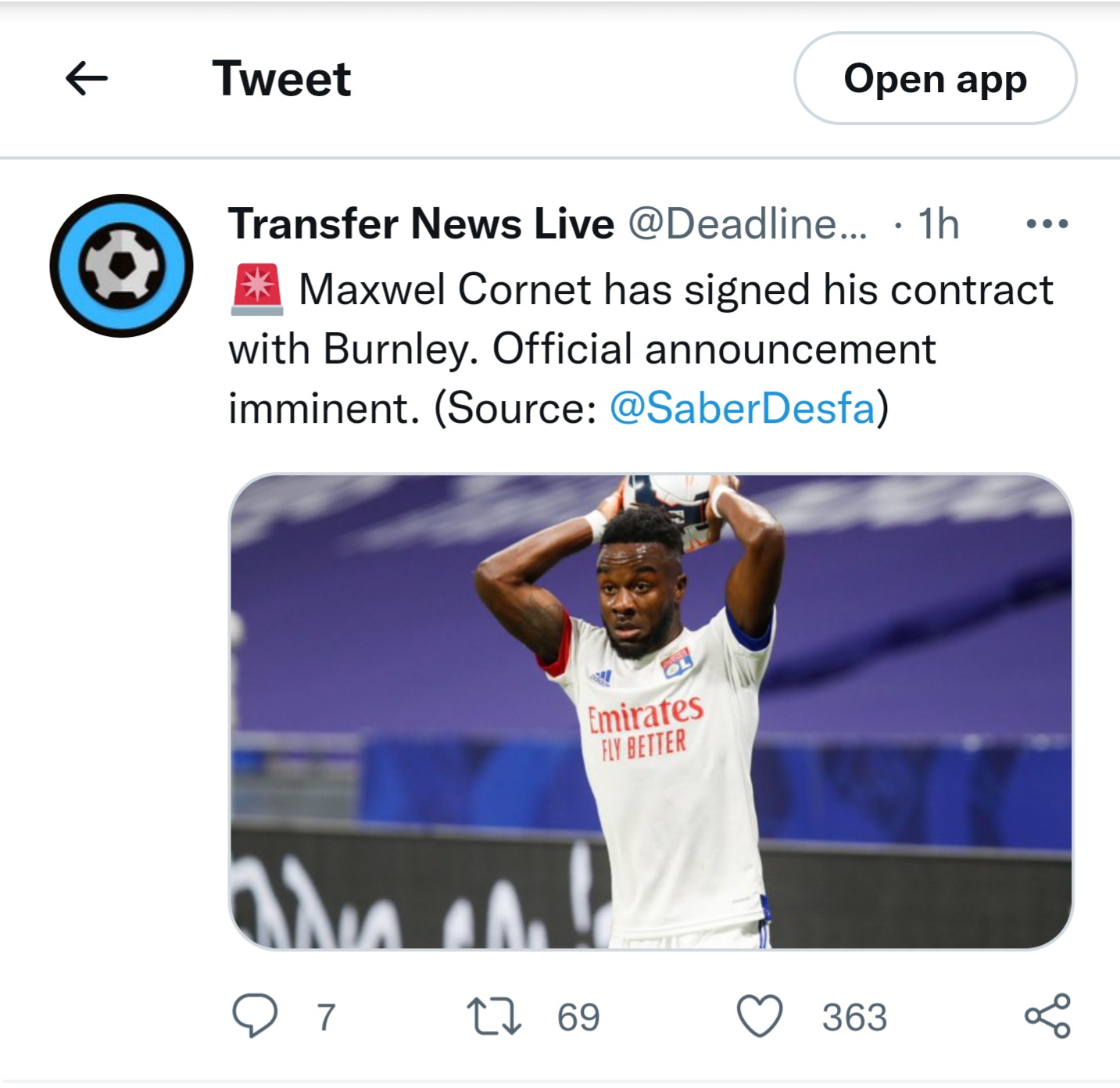Open the tweet's three-dot overflow menu
This screenshot has height=1088, width=1120.
coord(1047,224)
